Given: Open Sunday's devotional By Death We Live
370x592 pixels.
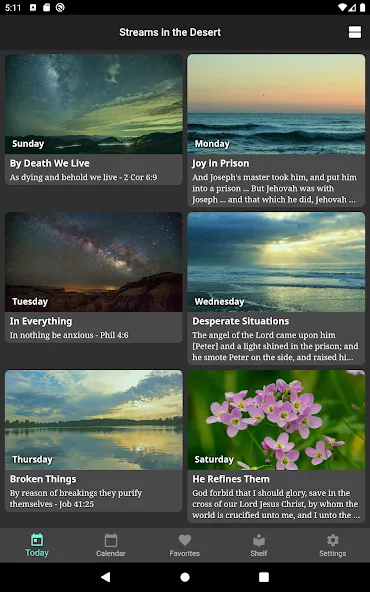Looking at the screenshot, I should pyautogui.click(x=94, y=119).
